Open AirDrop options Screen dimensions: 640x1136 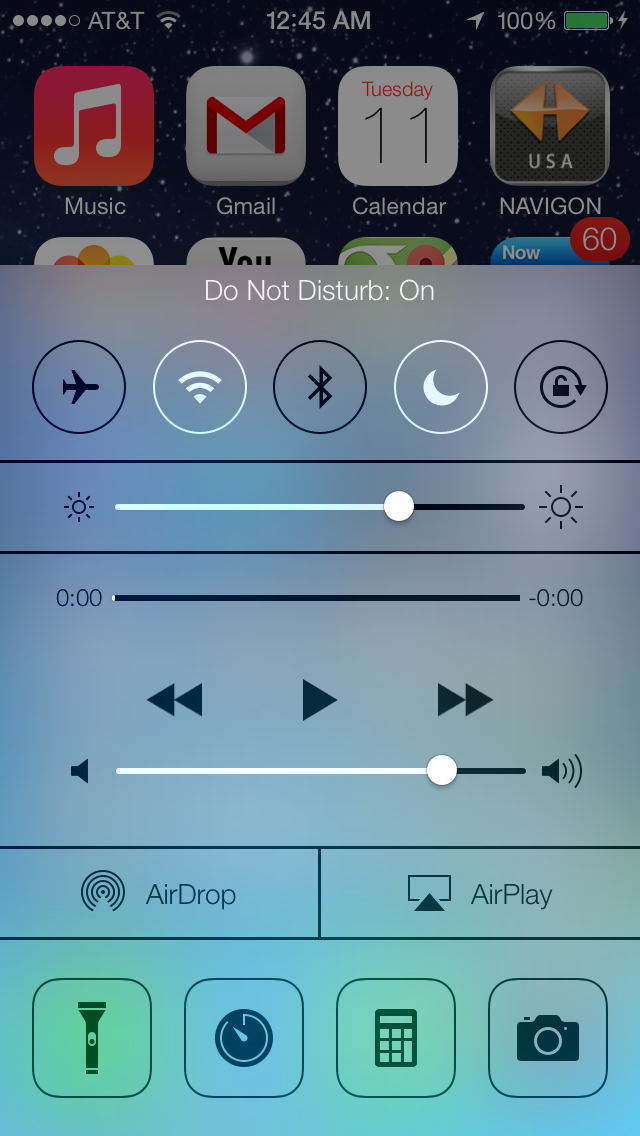pos(159,893)
